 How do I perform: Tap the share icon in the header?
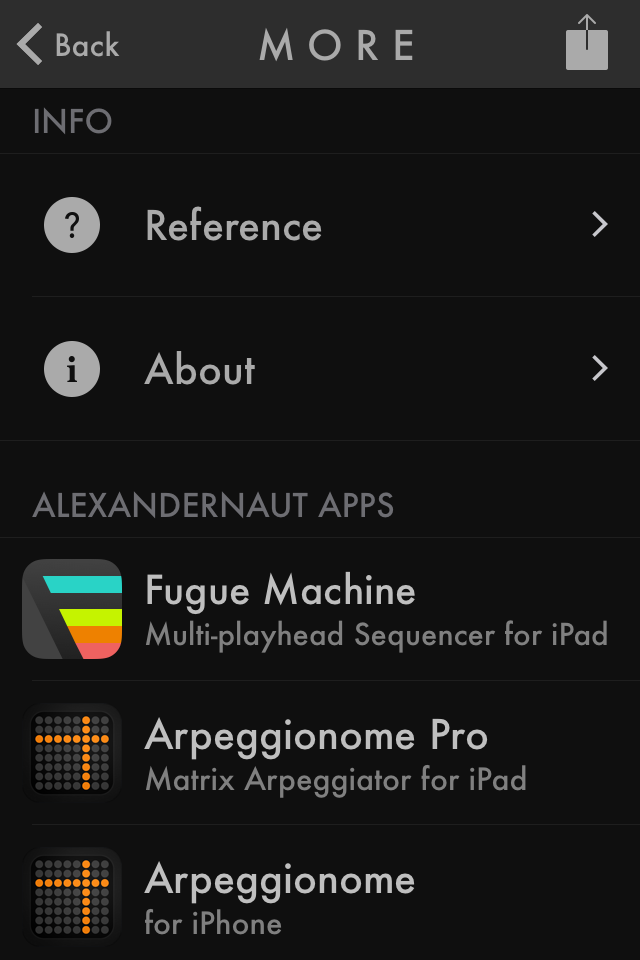coord(587,44)
